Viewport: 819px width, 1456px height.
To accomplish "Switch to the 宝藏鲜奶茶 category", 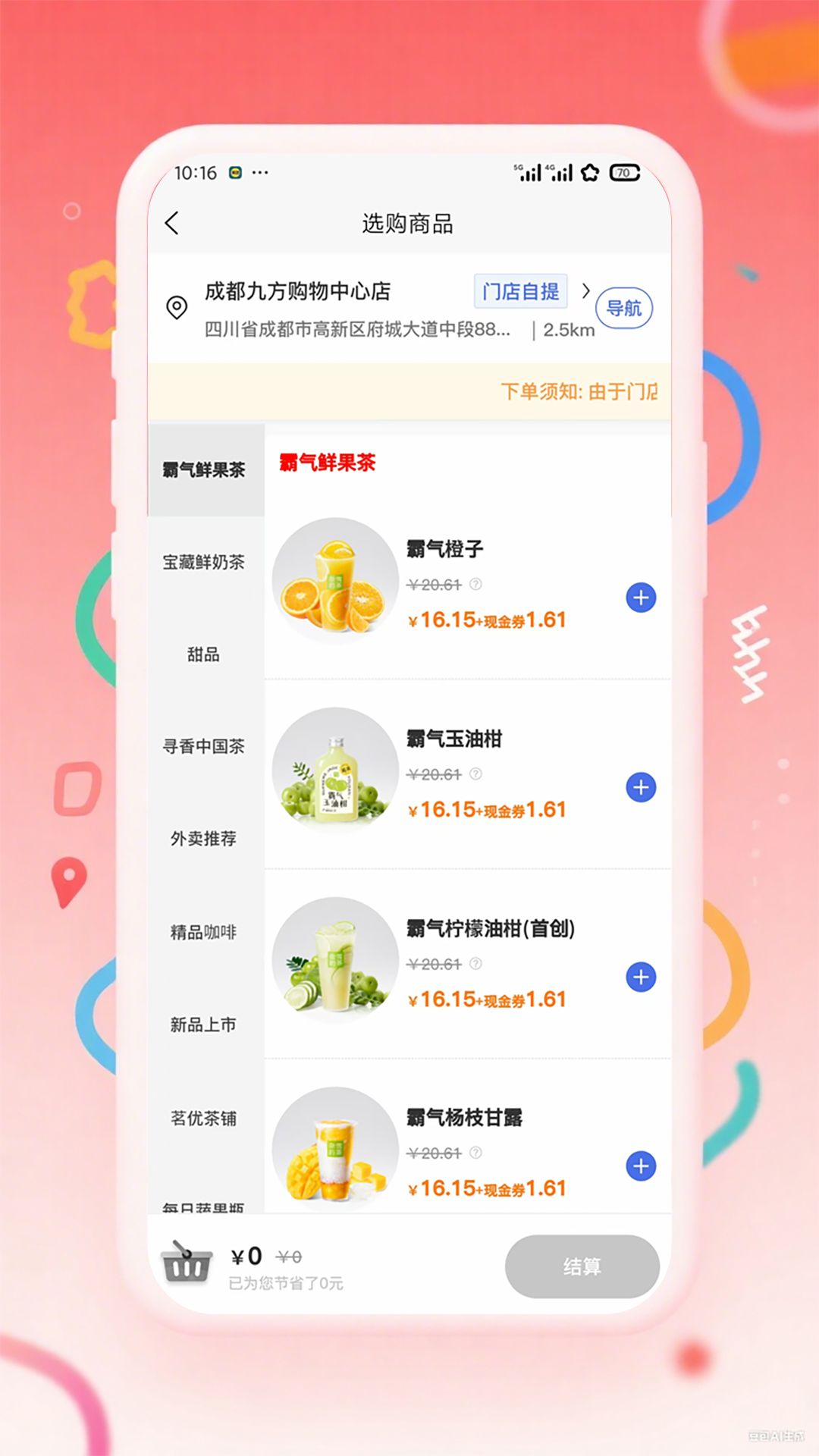I will (206, 563).
